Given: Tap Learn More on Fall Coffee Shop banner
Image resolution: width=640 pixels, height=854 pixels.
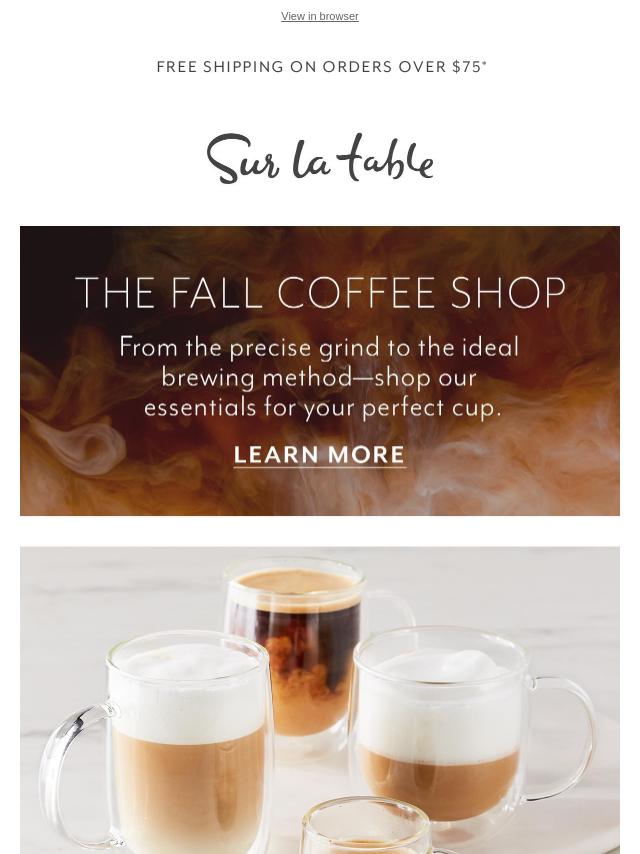Looking at the screenshot, I should tap(319, 456).
